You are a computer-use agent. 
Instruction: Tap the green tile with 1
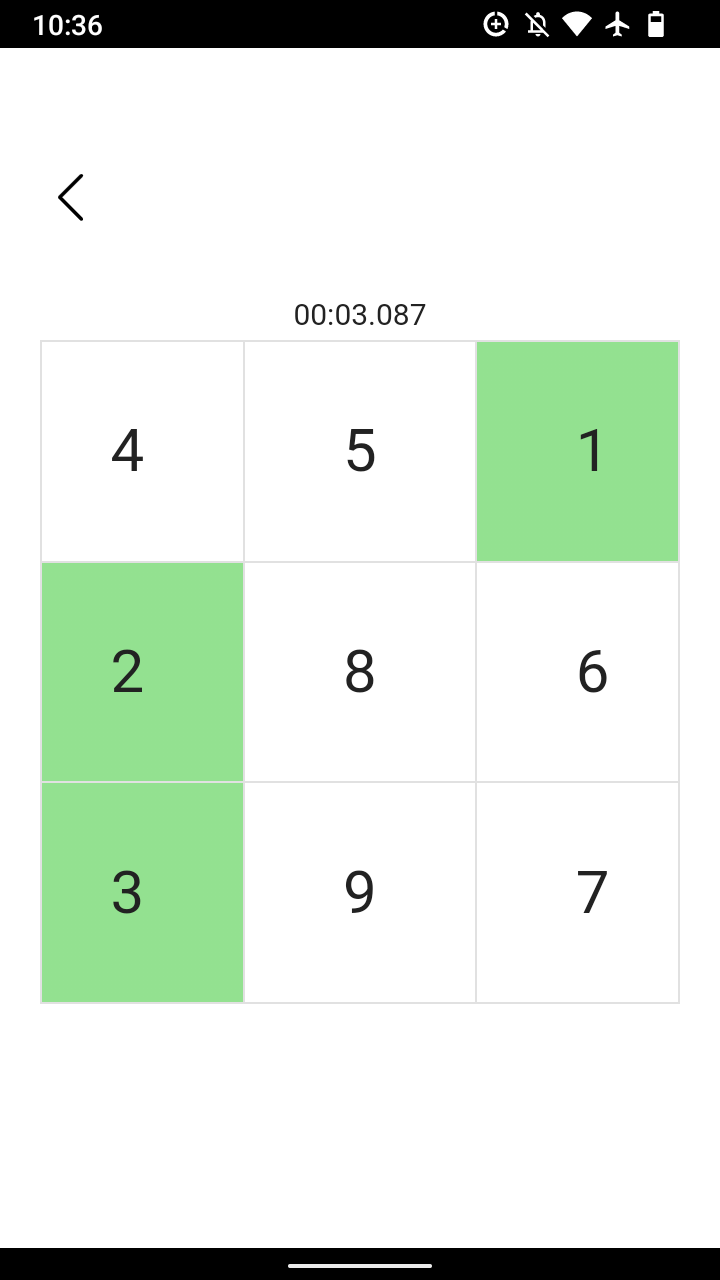[578, 452]
